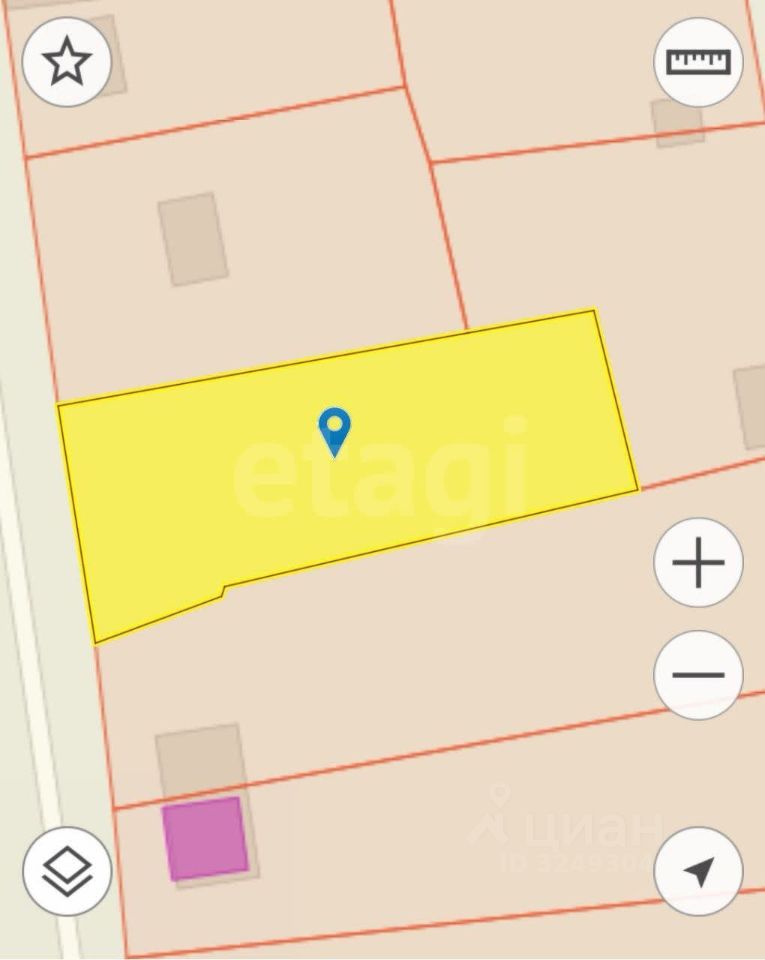The image size is (765, 960).
Task: Open the map layers selector
Action: coord(66,871)
